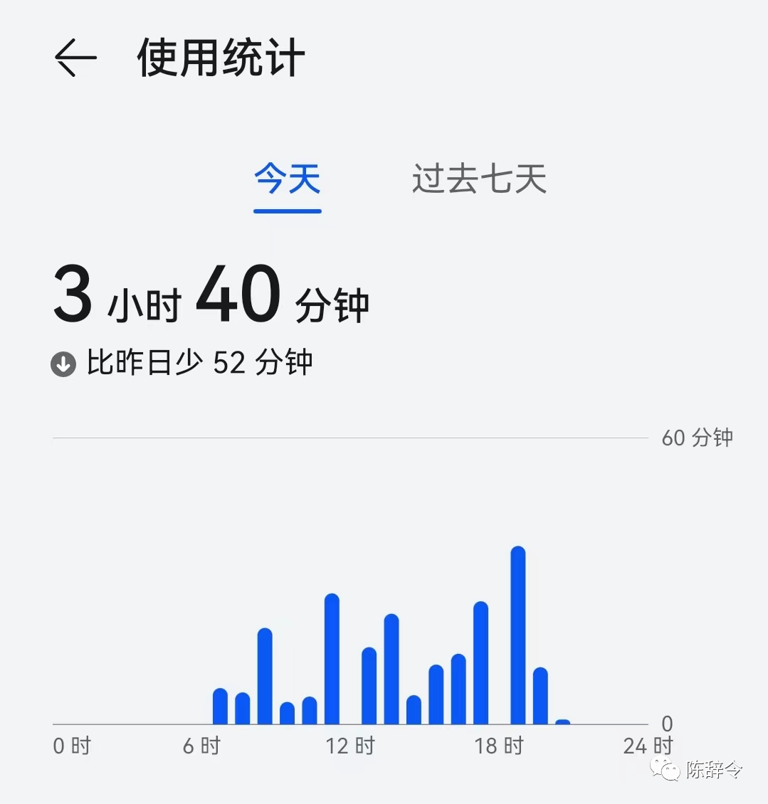Switch to the 过去七天 tab
The height and width of the screenshot is (804, 768).
pyautogui.click(x=479, y=180)
